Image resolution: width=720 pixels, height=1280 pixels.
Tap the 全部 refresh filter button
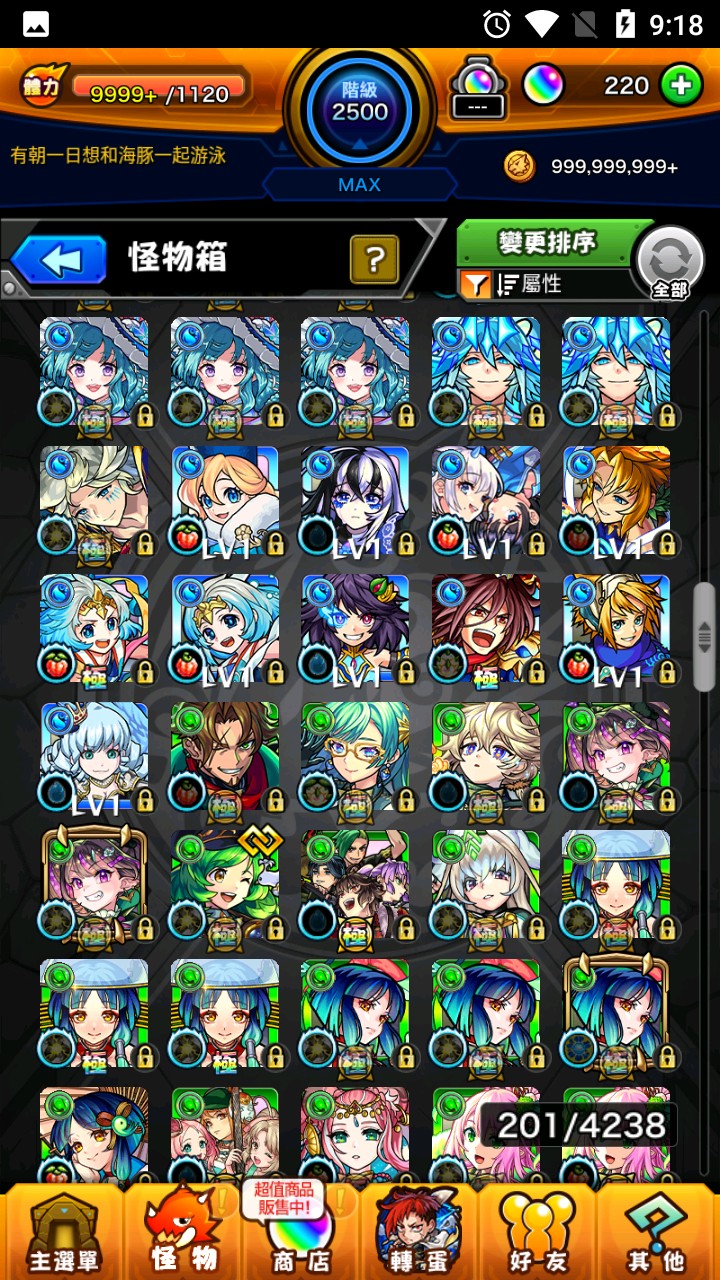(x=670, y=262)
